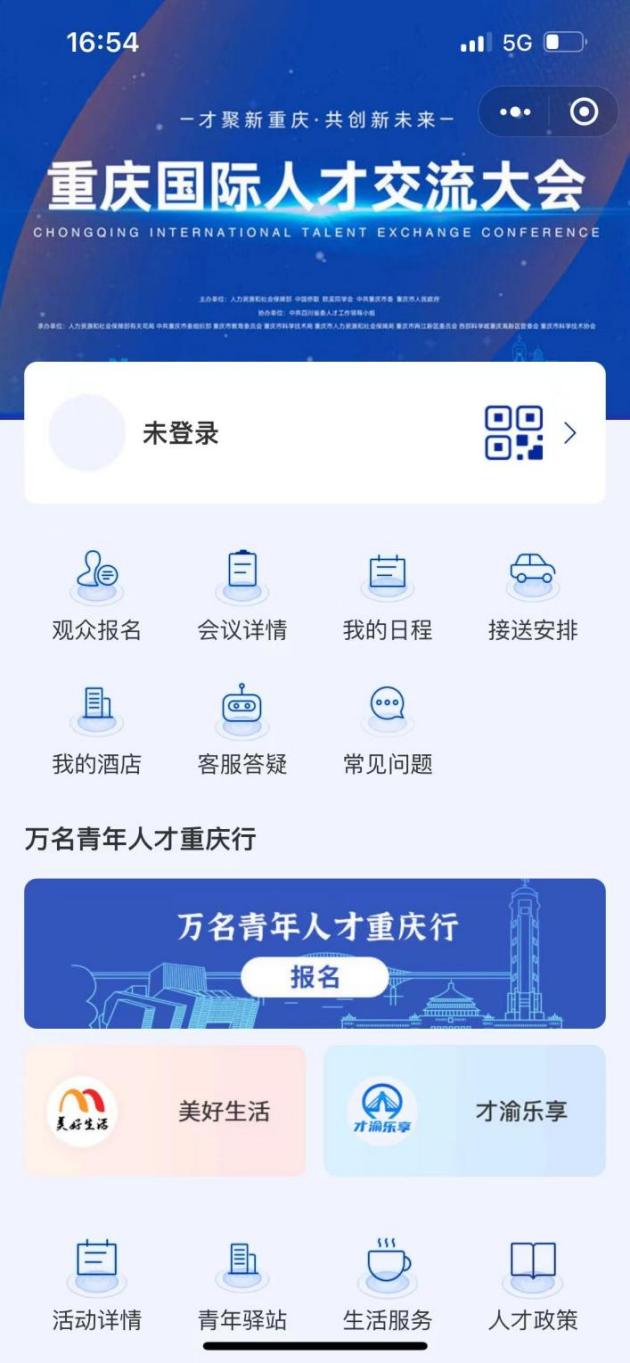Browse 人才政策 talent policies
The image size is (630, 1363).
[x=532, y=1284]
